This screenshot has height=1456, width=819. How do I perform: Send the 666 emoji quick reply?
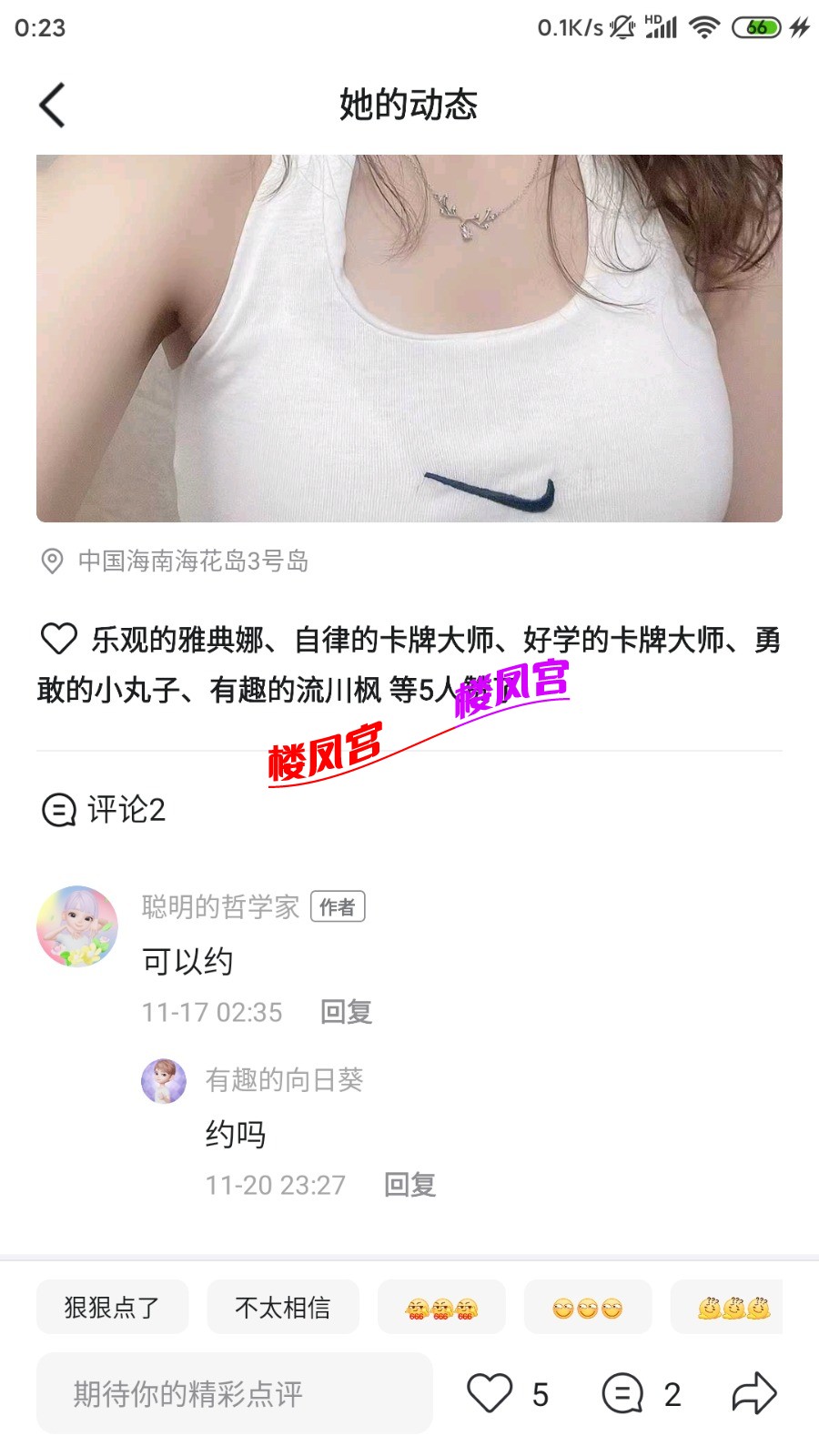pos(441,1308)
